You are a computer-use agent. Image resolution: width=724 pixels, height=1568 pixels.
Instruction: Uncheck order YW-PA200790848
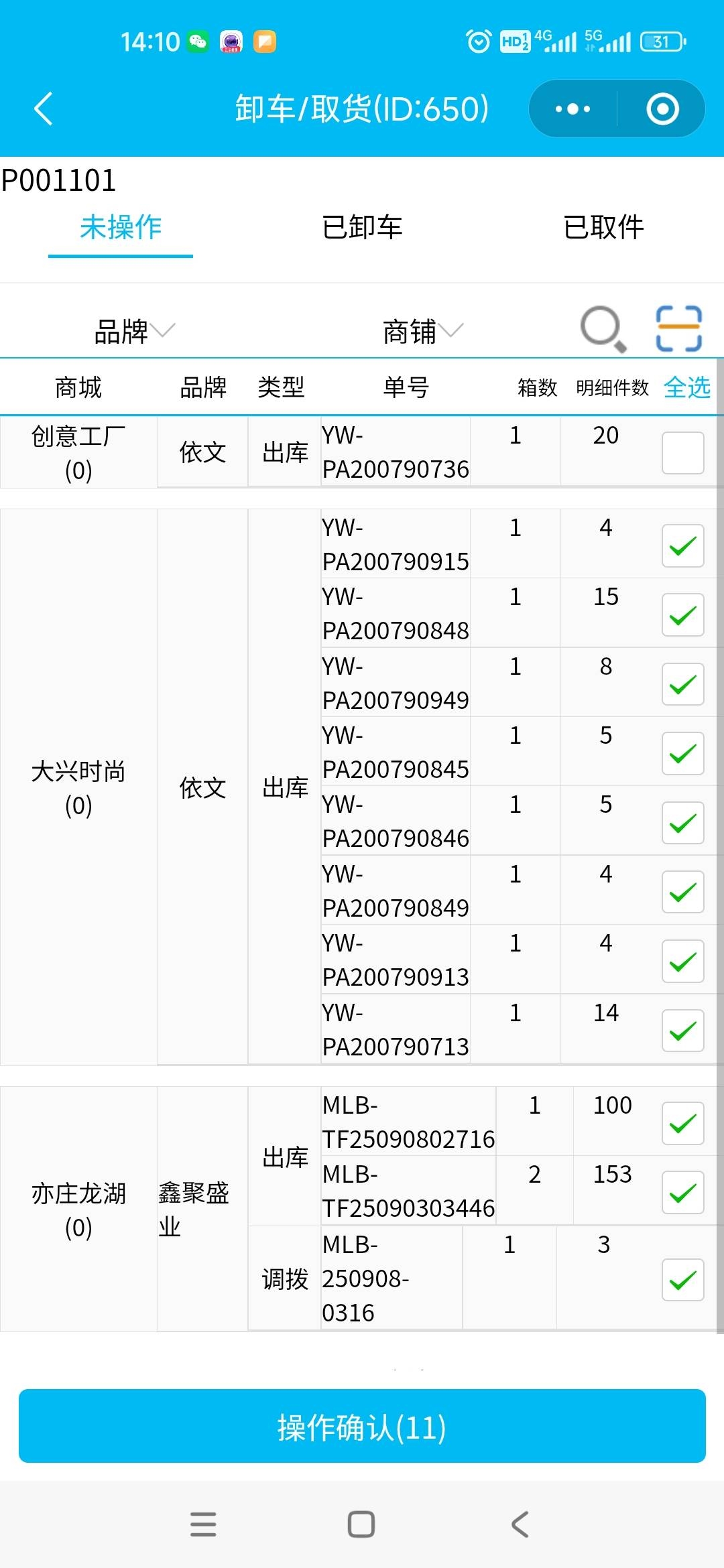(682, 614)
